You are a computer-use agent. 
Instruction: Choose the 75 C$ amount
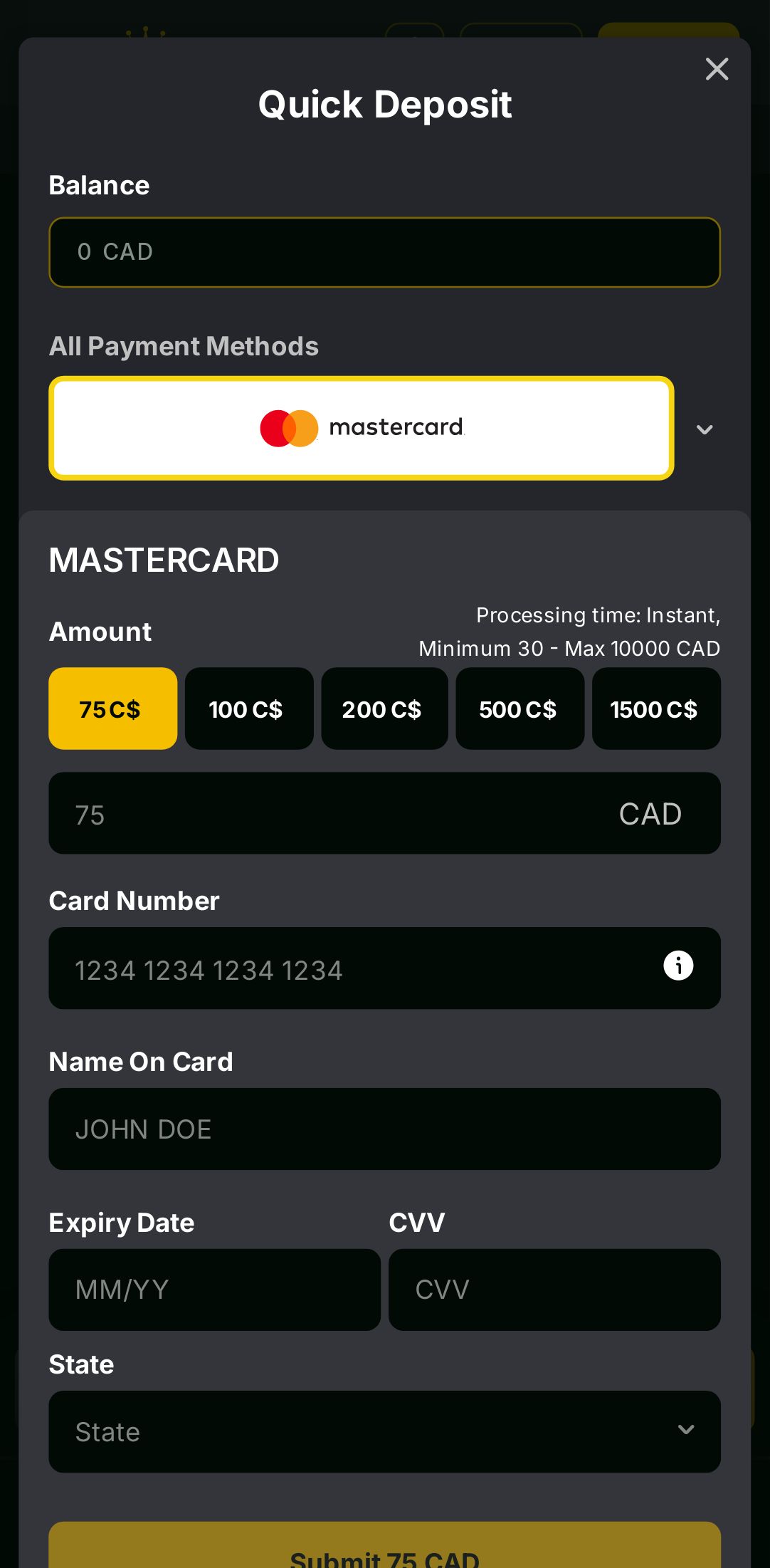tap(112, 709)
